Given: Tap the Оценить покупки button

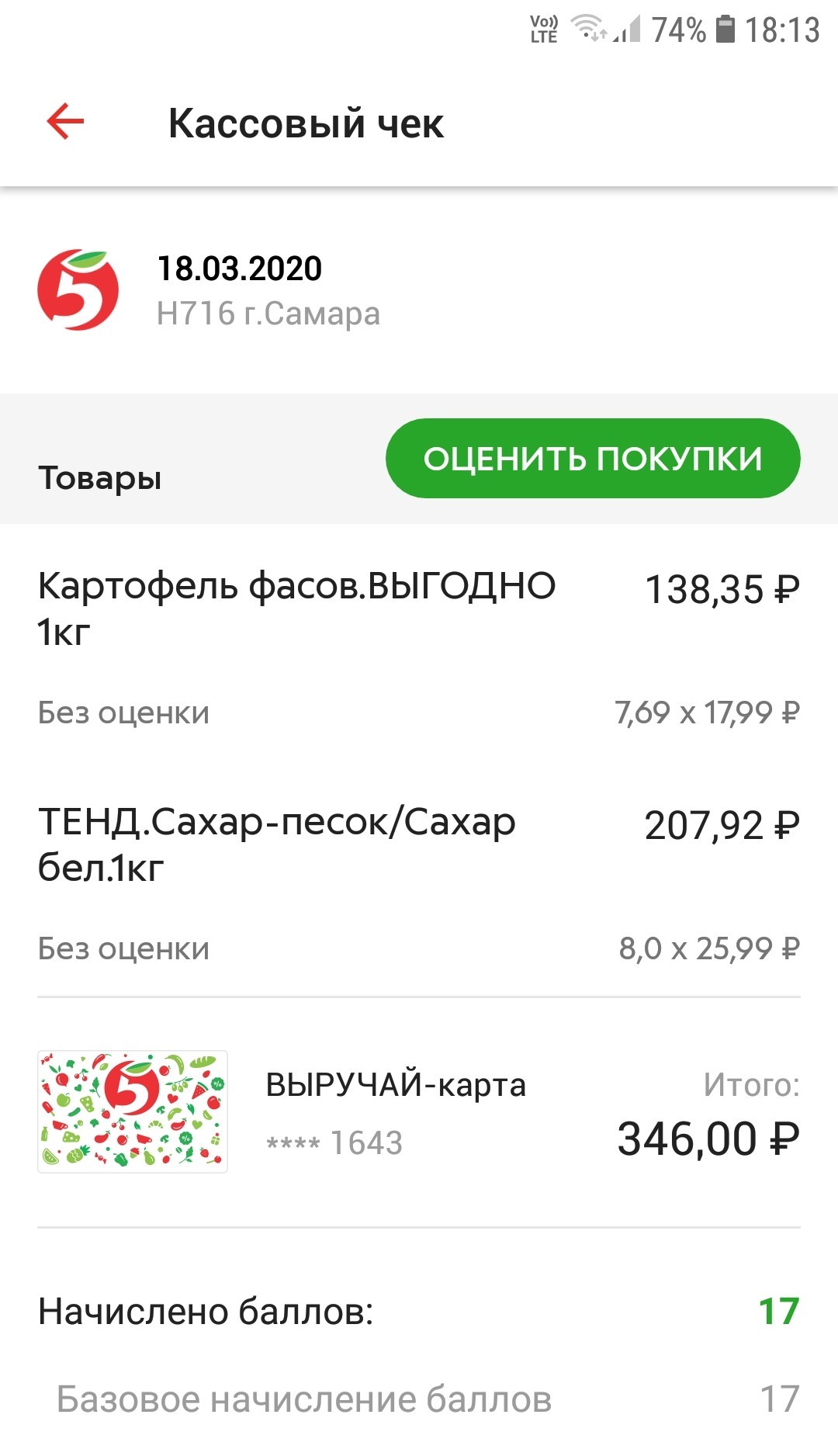Looking at the screenshot, I should [x=593, y=458].
